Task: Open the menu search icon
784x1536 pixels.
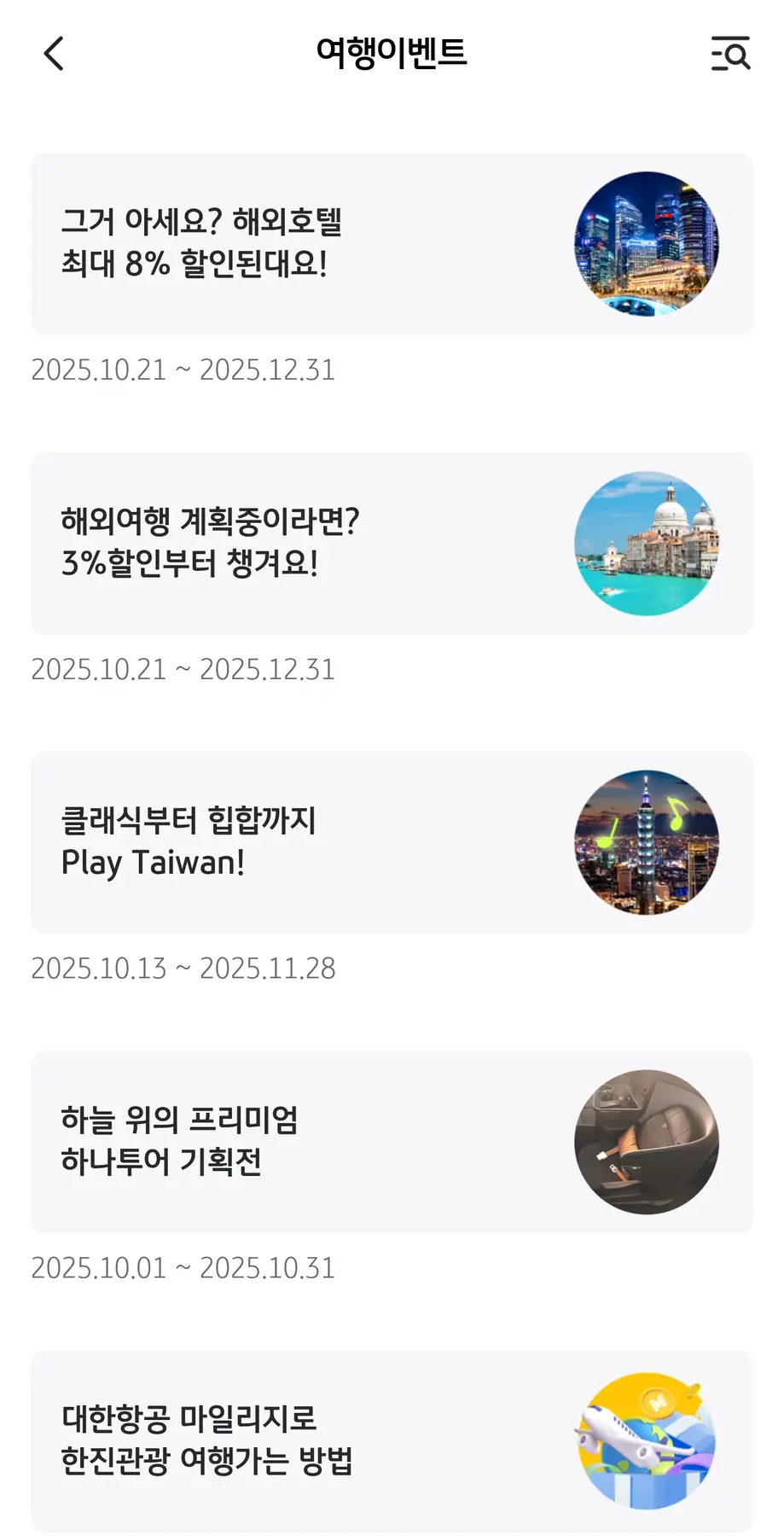Action: point(730,54)
